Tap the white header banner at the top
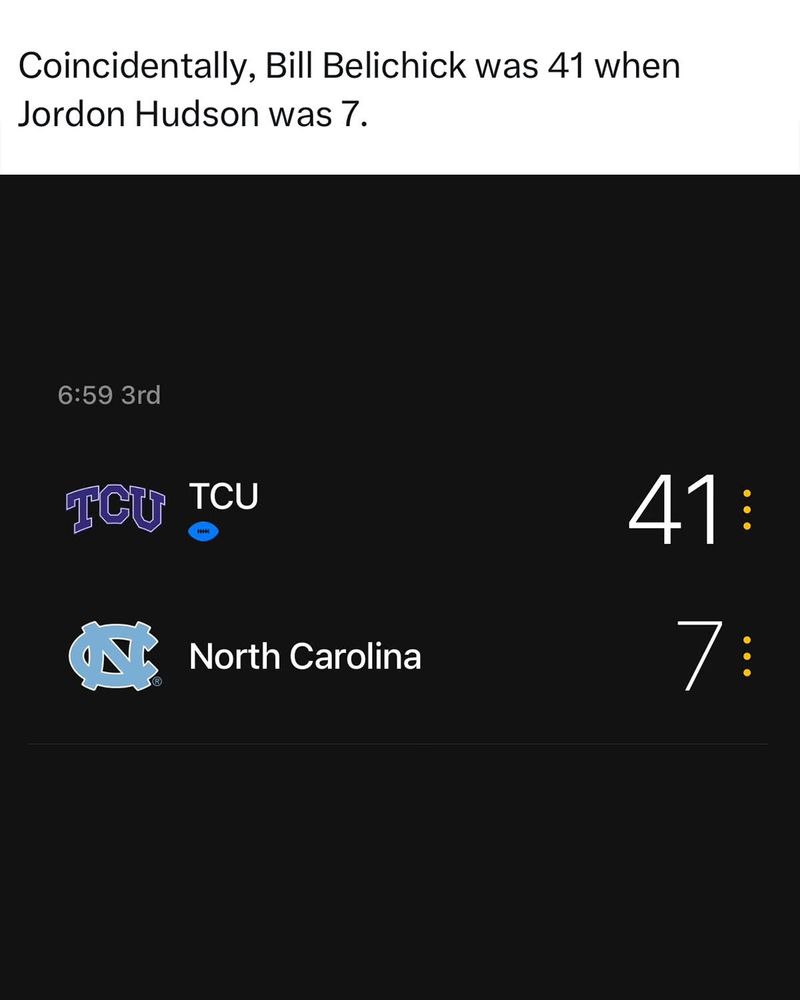The width and height of the screenshot is (800, 1000). tap(400, 85)
